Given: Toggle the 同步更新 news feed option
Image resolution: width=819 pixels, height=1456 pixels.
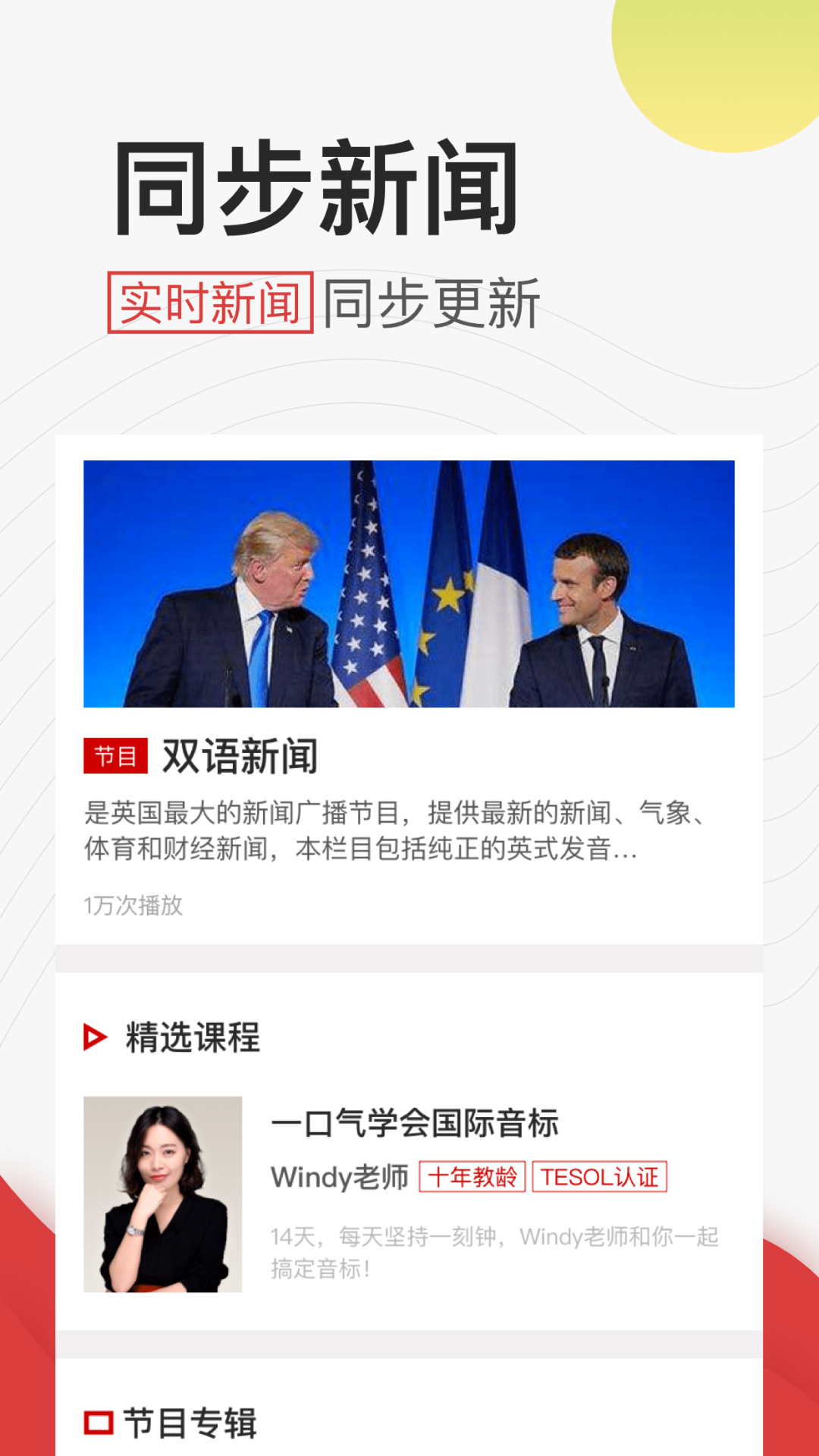Looking at the screenshot, I should pyautogui.click(x=432, y=300).
